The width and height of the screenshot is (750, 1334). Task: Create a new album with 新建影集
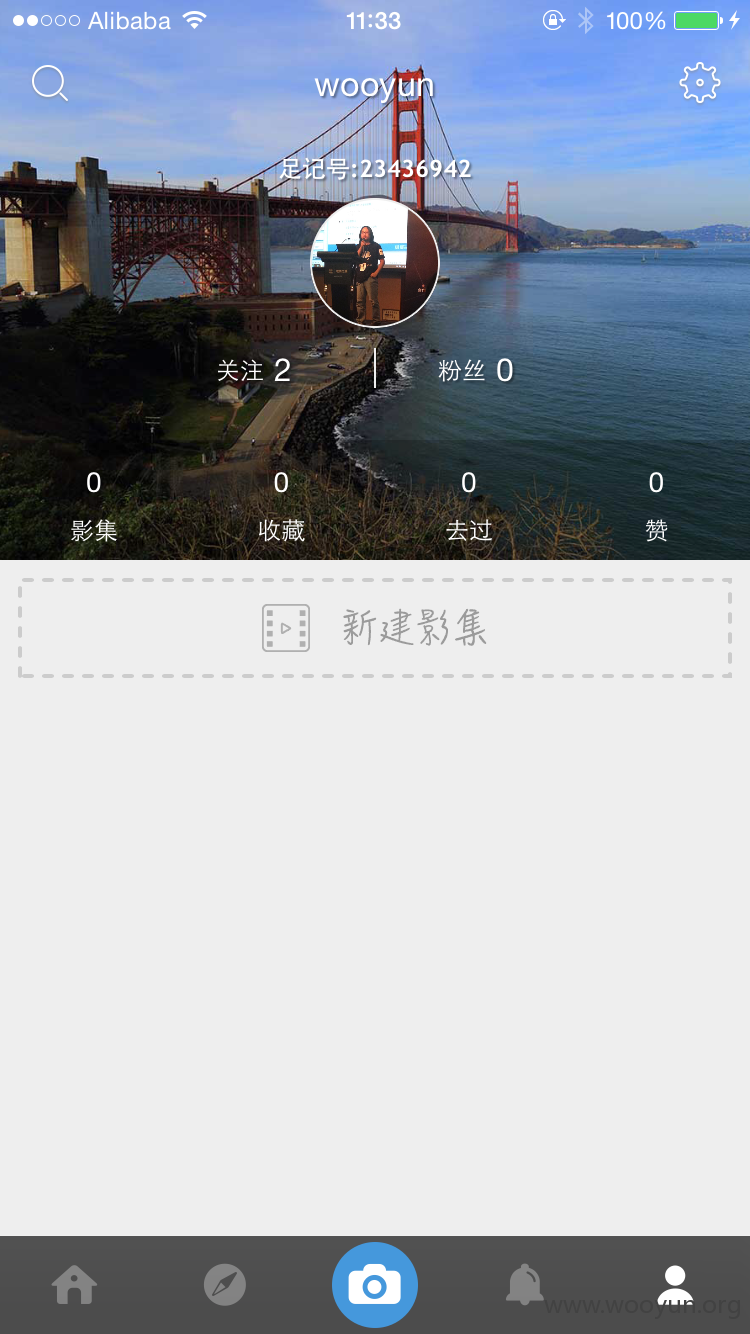[375, 628]
